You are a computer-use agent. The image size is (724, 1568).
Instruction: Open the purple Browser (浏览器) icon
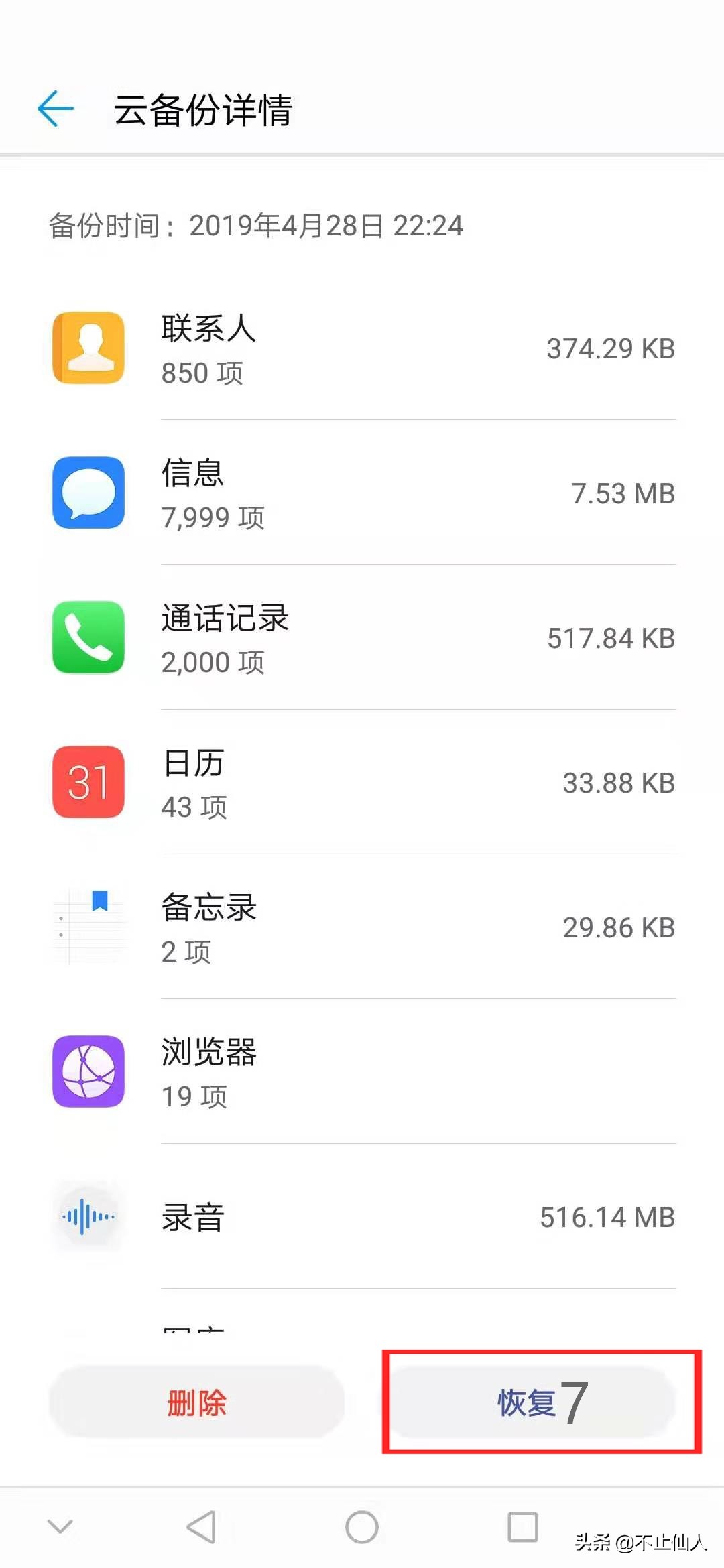tap(87, 1072)
